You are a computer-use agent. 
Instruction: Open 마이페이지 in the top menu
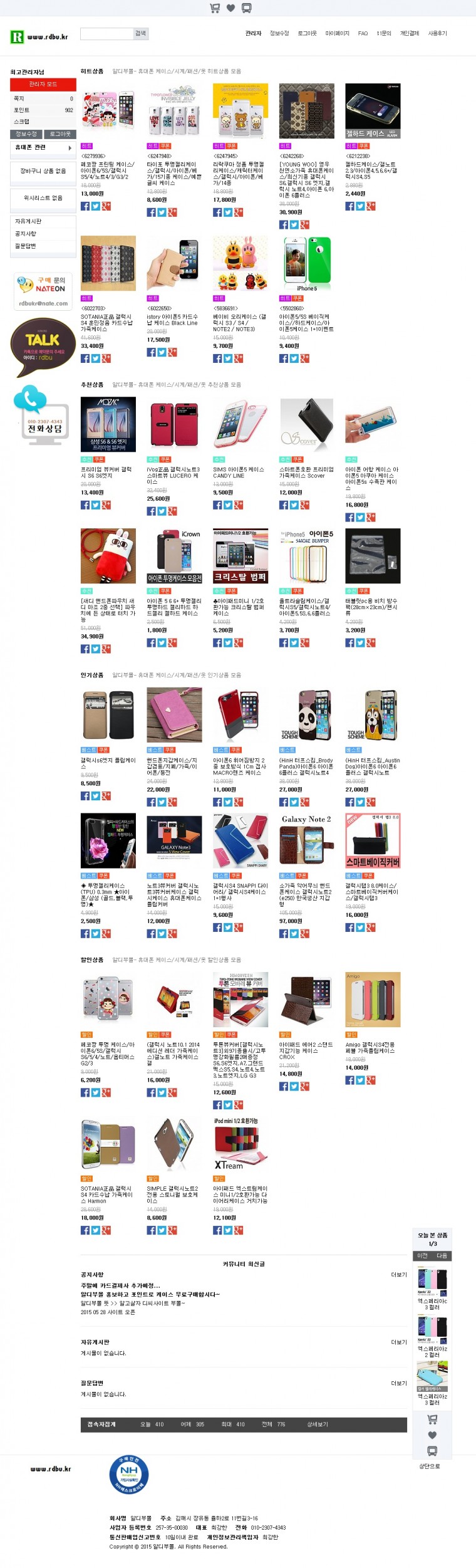point(337,33)
